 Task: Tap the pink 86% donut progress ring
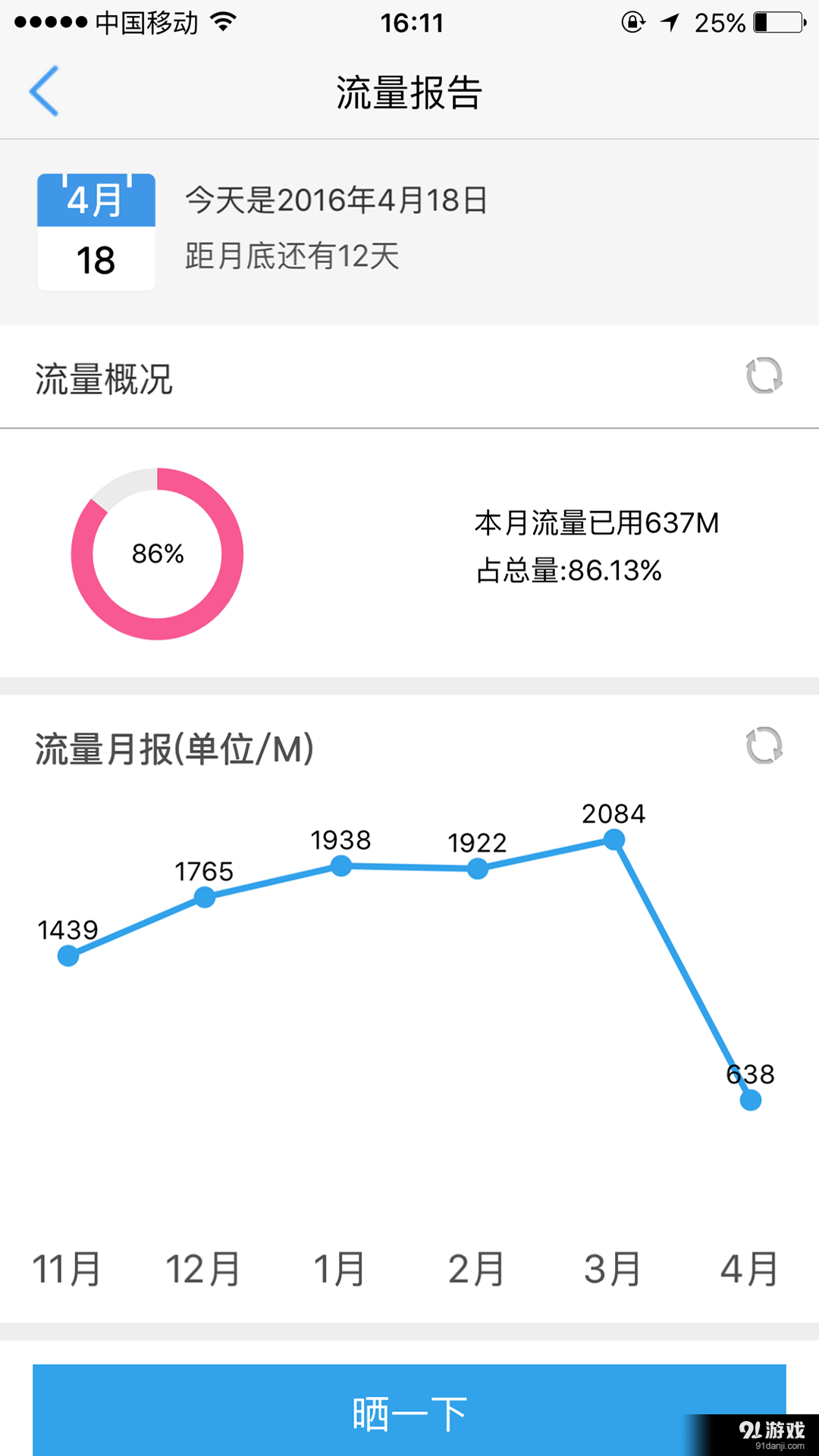[158, 555]
